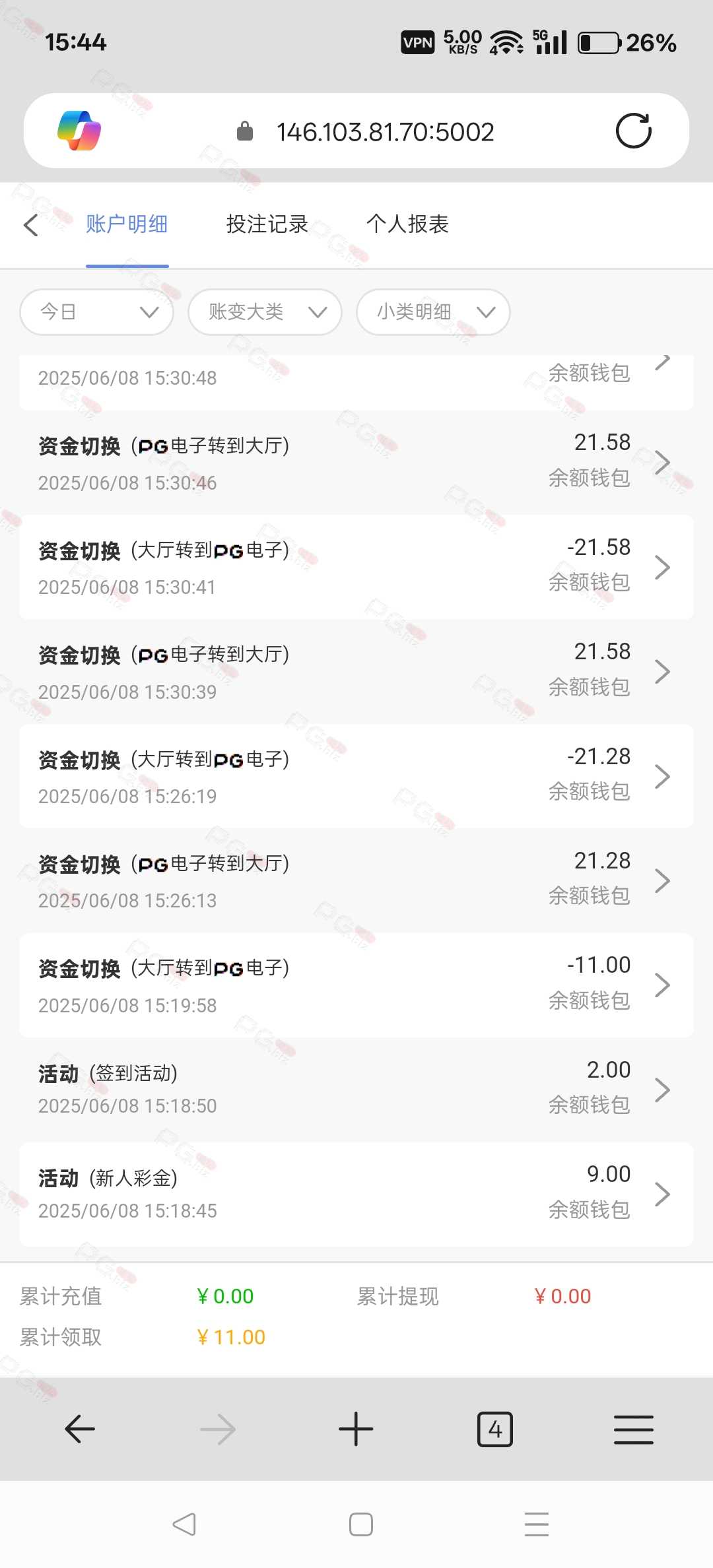The width and height of the screenshot is (713, 1568).
Task: Reload the page with the refresh icon
Action: click(x=633, y=131)
